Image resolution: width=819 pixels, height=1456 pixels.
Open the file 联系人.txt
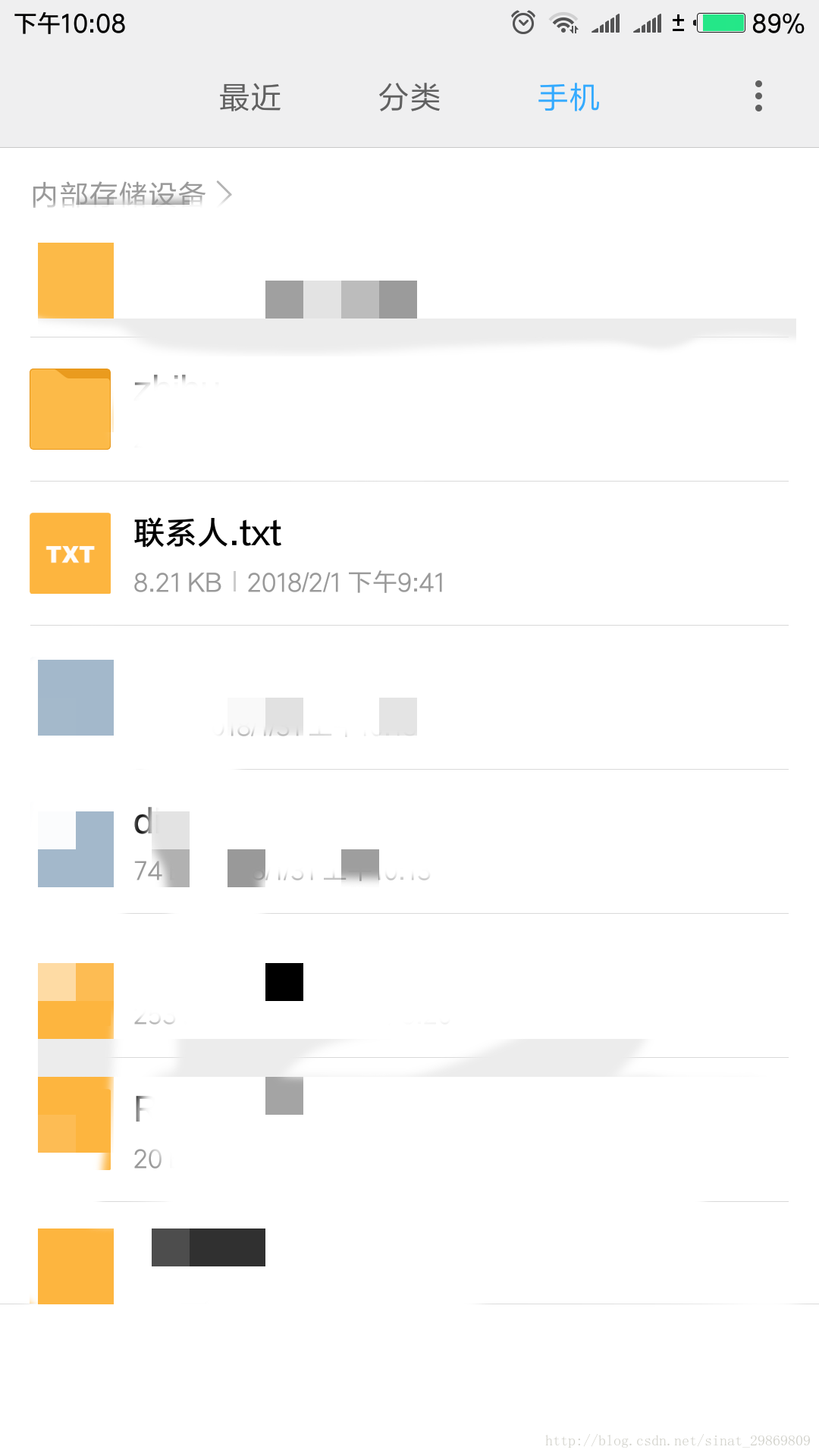pyautogui.click(x=409, y=554)
